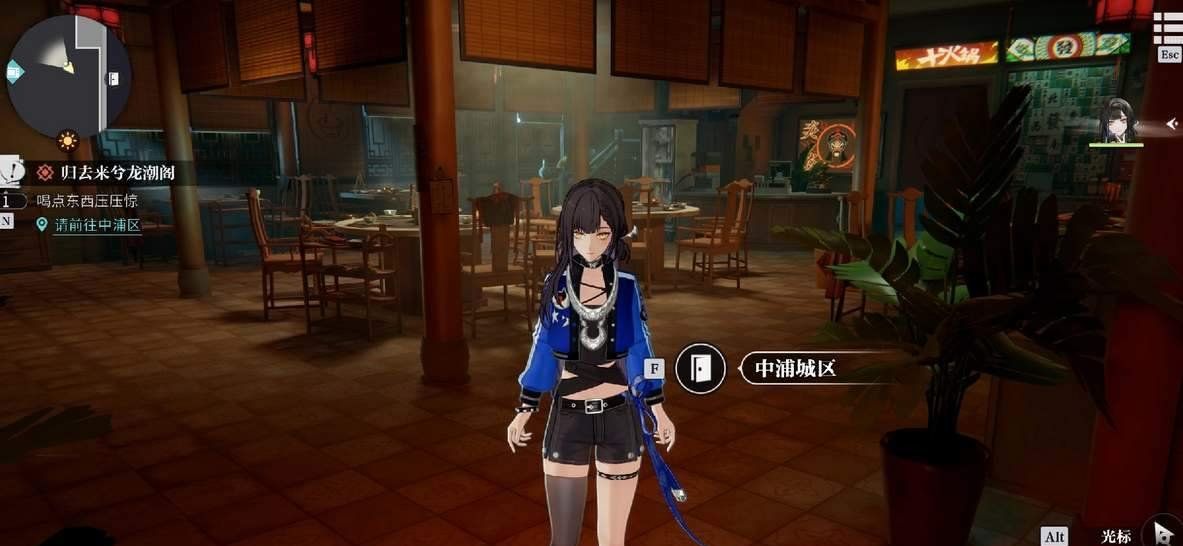This screenshot has width=1183, height=546.
Task: Follow the 请前往中浦区 navigation objective
Action: point(97,225)
